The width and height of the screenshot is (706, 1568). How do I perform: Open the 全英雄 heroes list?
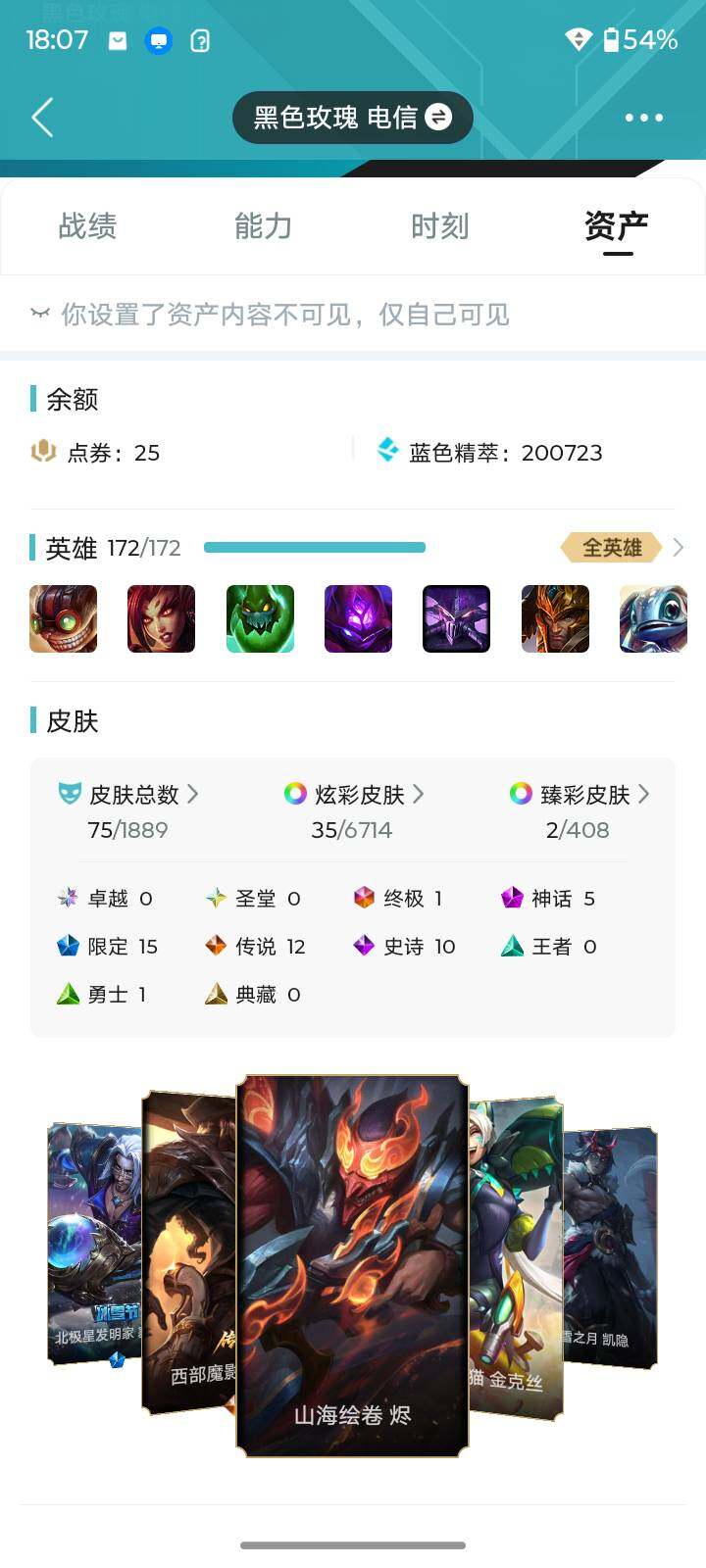click(x=620, y=548)
